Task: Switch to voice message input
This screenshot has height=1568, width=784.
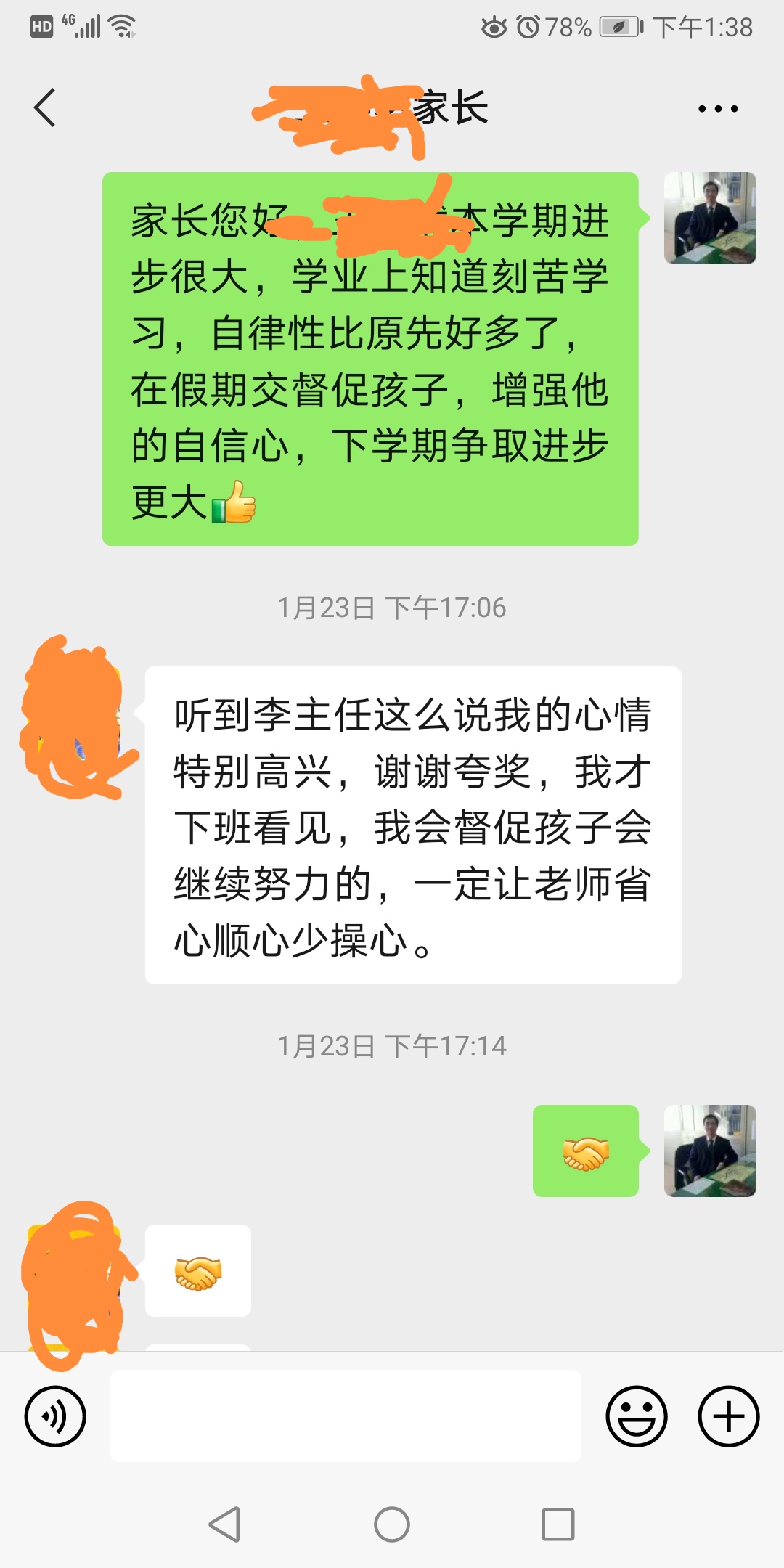Action: (55, 1416)
